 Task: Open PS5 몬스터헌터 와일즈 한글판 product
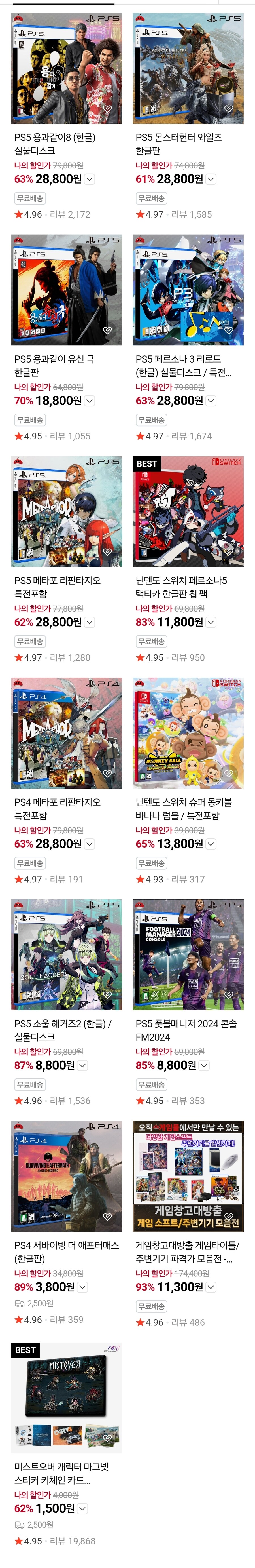[x=188, y=68]
